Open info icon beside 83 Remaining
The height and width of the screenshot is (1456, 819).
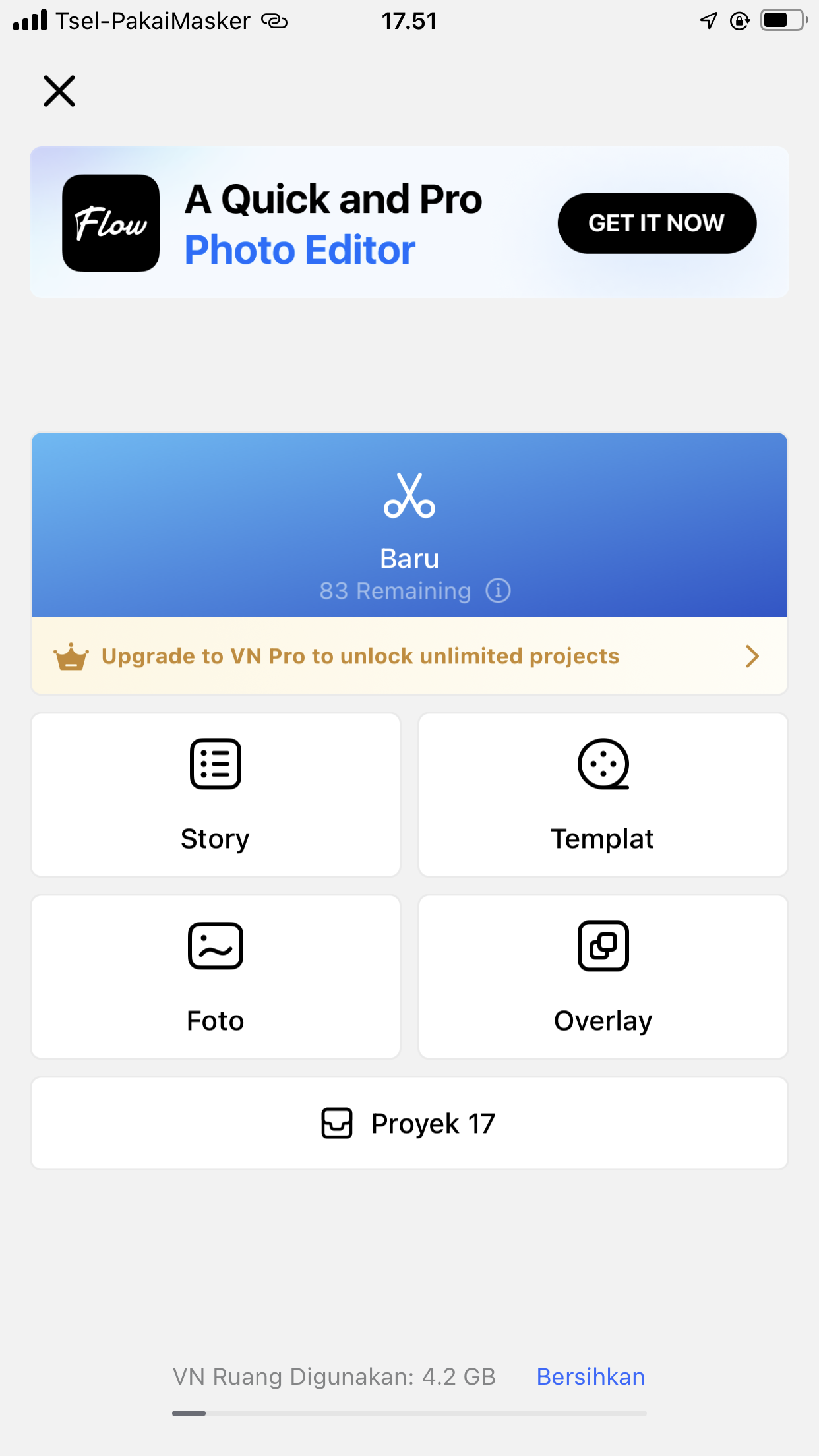(499, 590)
